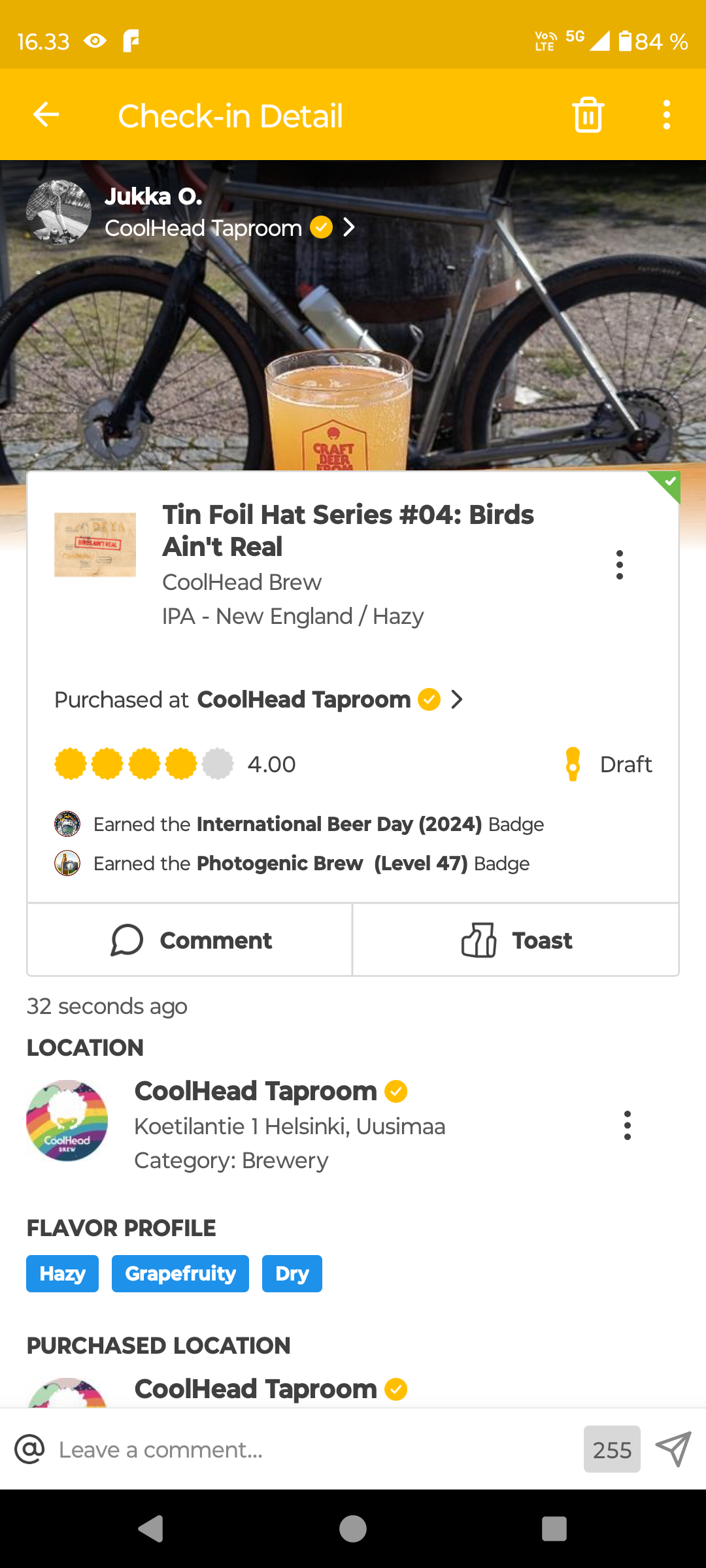Open the Birds Ain't Real beer page
The image size is (706, 1568).
(x=348, y=531)
